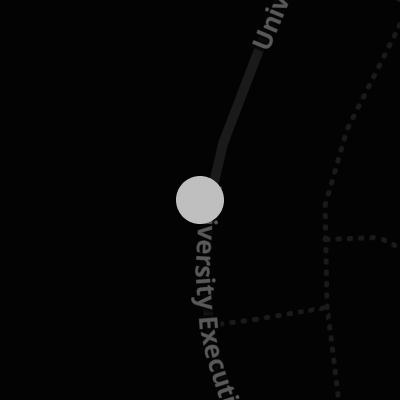This screenshot has height=400, width=400.
Task: Tap the grey circle marker on the map
Action: click(200, 200)
